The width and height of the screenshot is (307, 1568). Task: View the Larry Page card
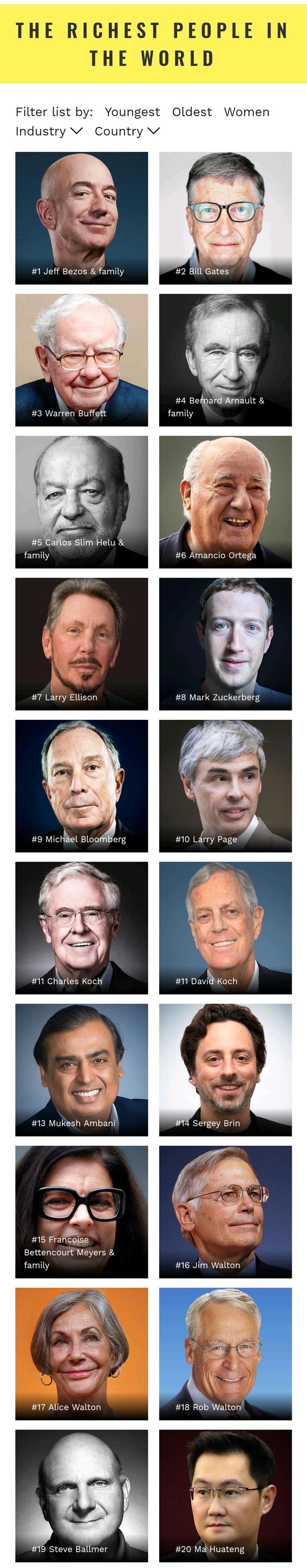(225, 785)
